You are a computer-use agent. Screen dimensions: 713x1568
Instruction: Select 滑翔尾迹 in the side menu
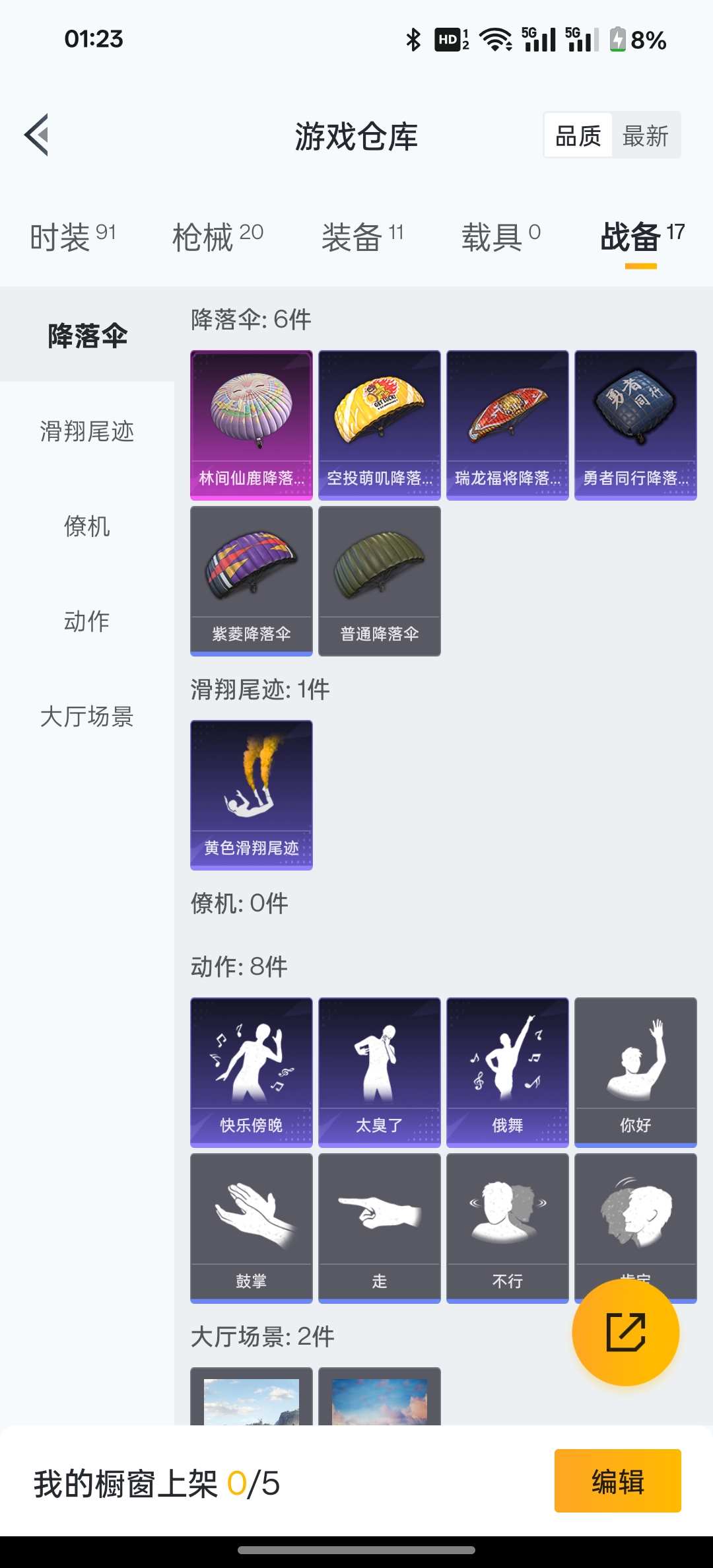tap(87, 431)
